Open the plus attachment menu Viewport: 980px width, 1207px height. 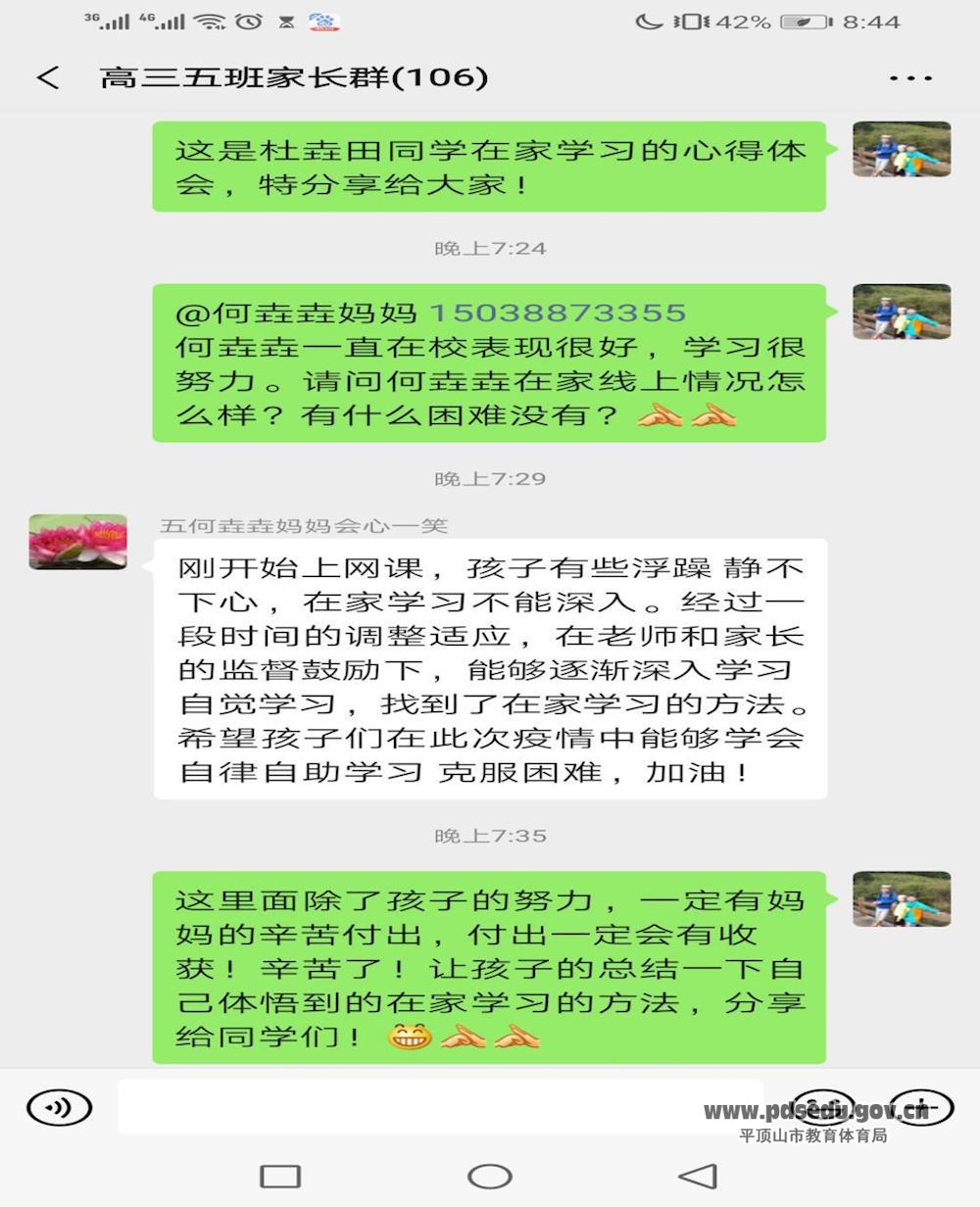[x=921, y=1107]
